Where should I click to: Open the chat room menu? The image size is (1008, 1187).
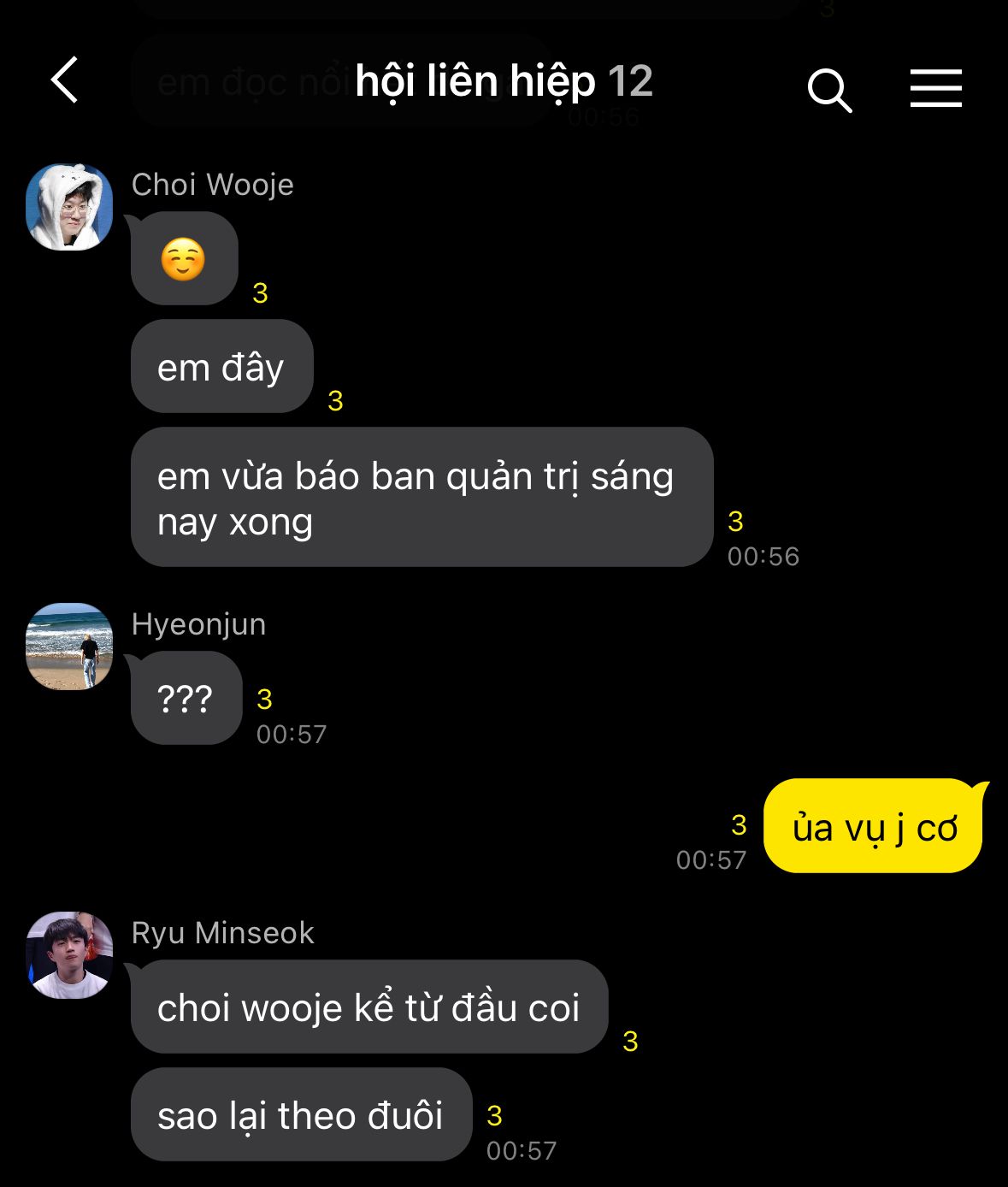[x=935, y=89]
